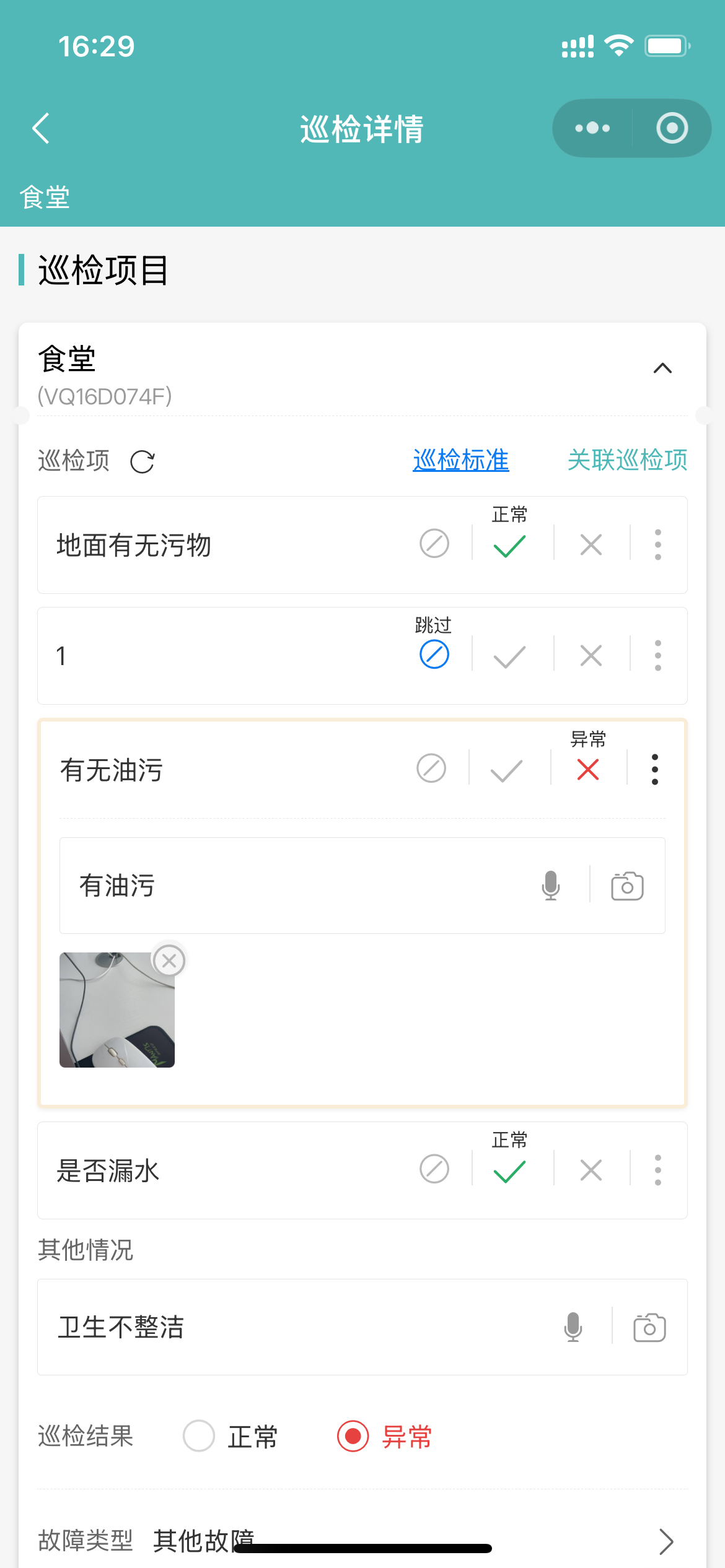
Task: Open the three-dot menu for 有无油污
Action: tap(655, 769)
